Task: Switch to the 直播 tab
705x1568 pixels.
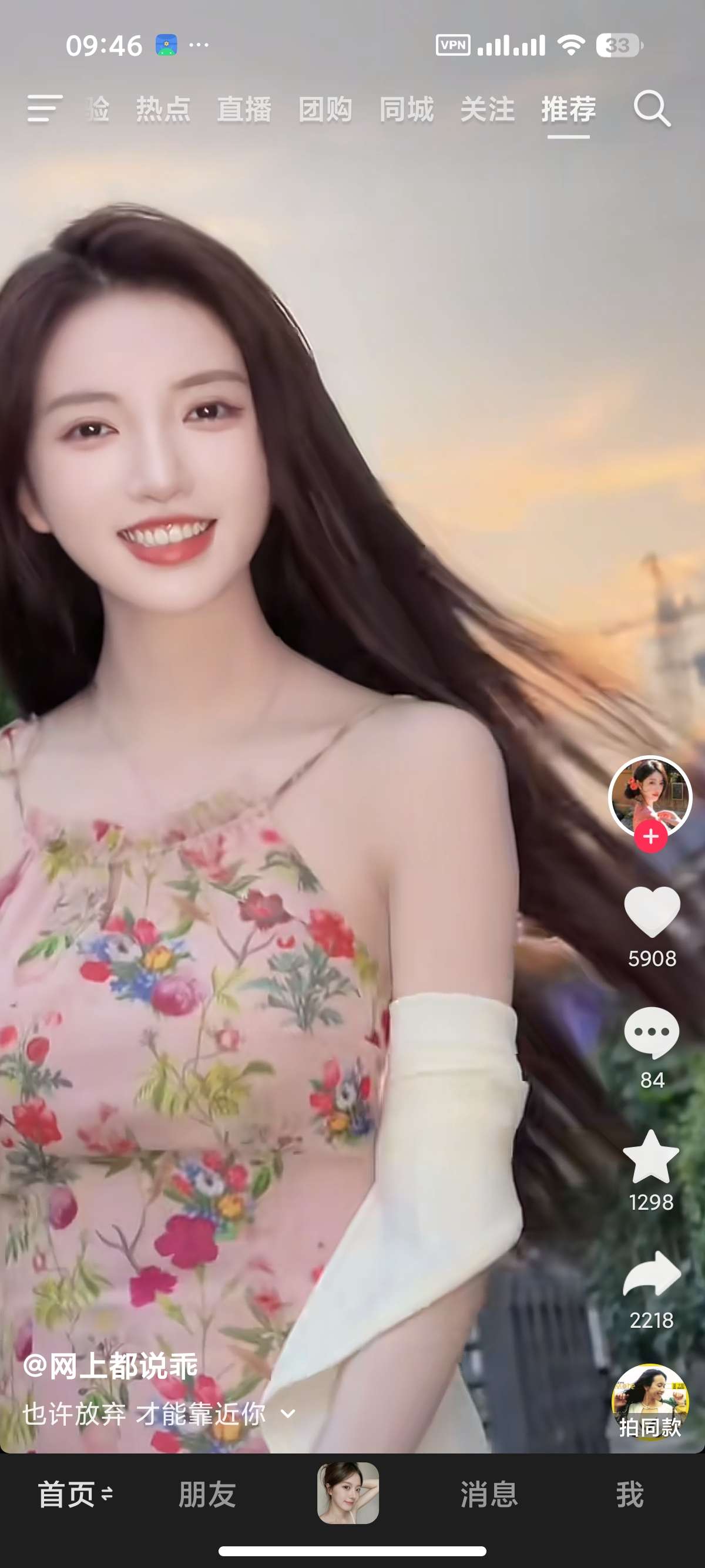Action: click(x=244, y=110)
